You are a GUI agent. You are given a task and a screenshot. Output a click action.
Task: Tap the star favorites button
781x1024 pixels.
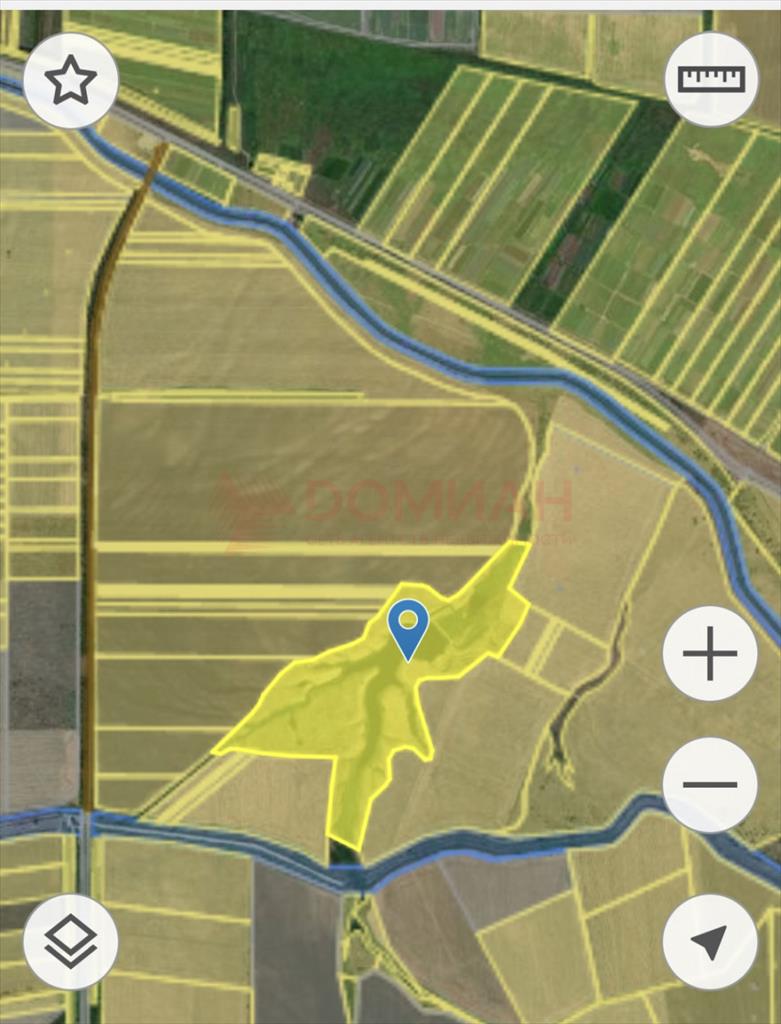pyautogui.click(x=71, y=80)
